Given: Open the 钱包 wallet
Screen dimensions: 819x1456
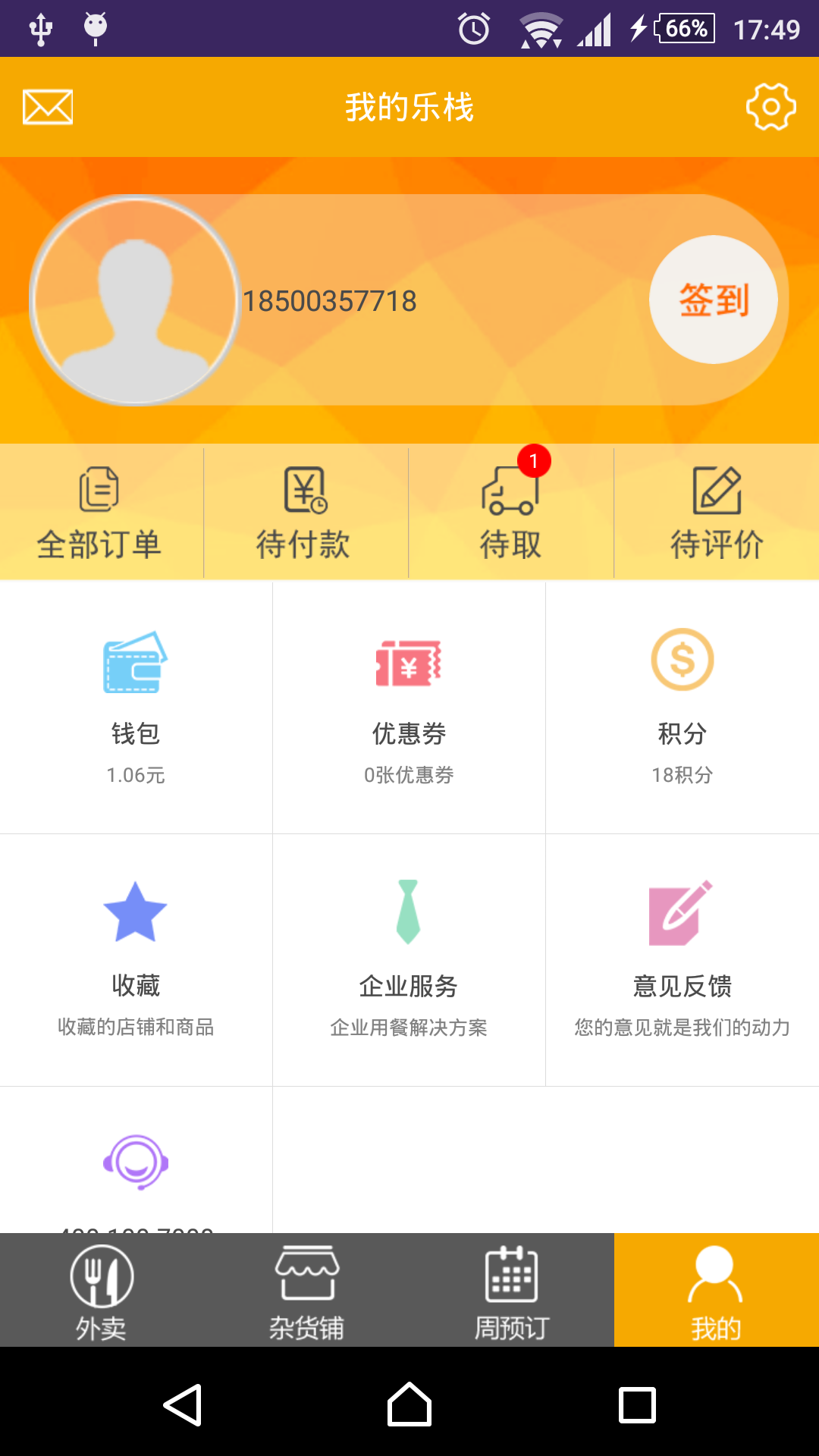Looking at the screenshot, I should [x=136, y=705].
